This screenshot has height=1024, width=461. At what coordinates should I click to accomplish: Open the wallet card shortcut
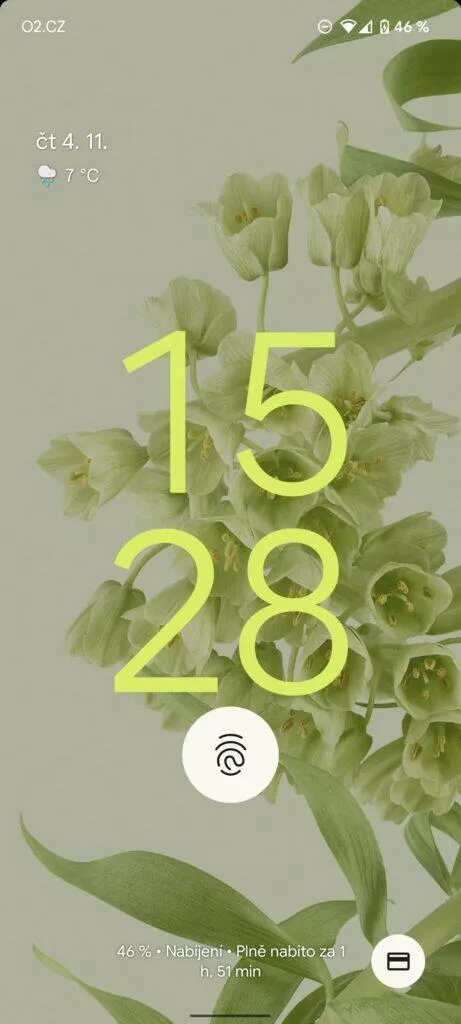[x=398, y=961]
